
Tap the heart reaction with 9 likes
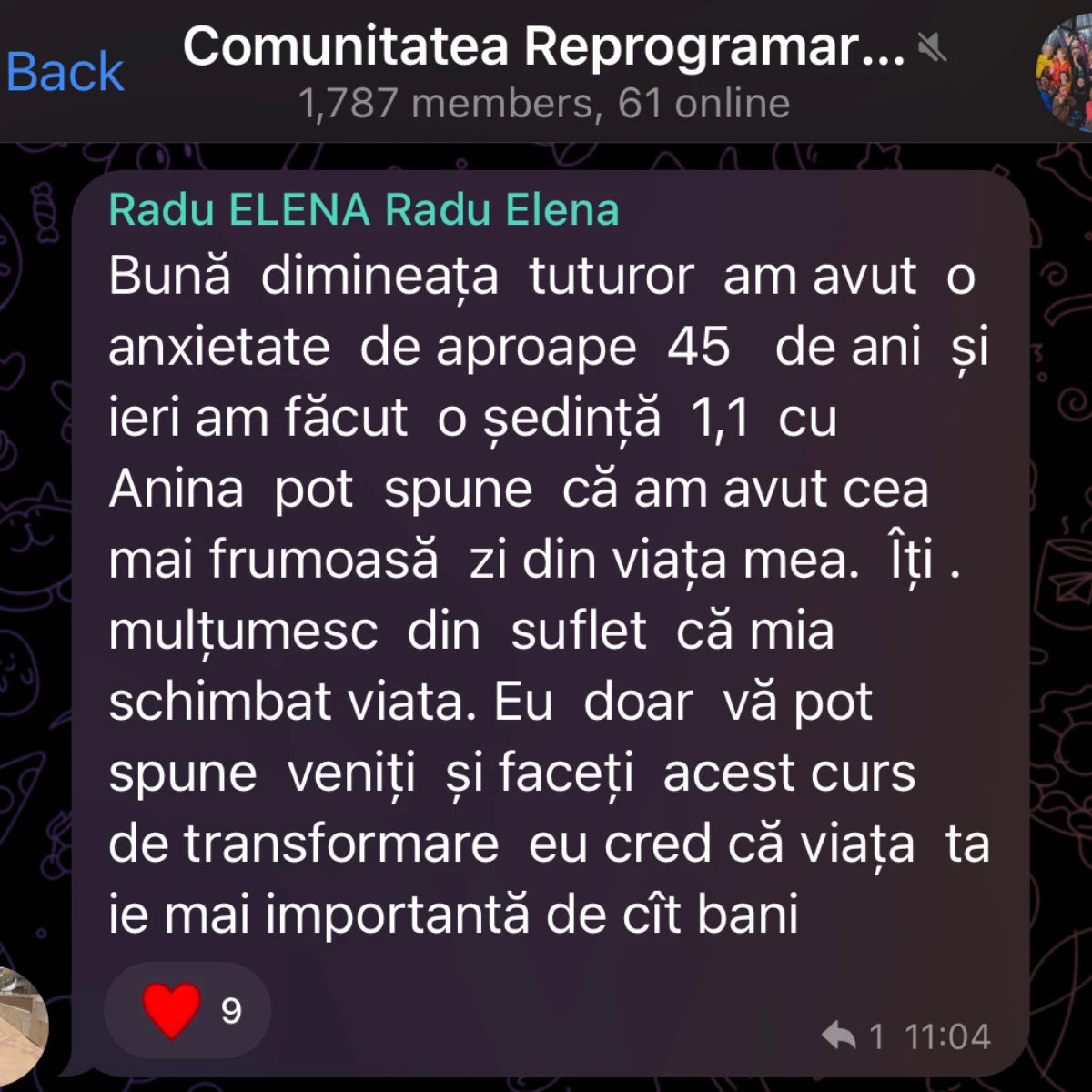click(x=187, y=1010)
